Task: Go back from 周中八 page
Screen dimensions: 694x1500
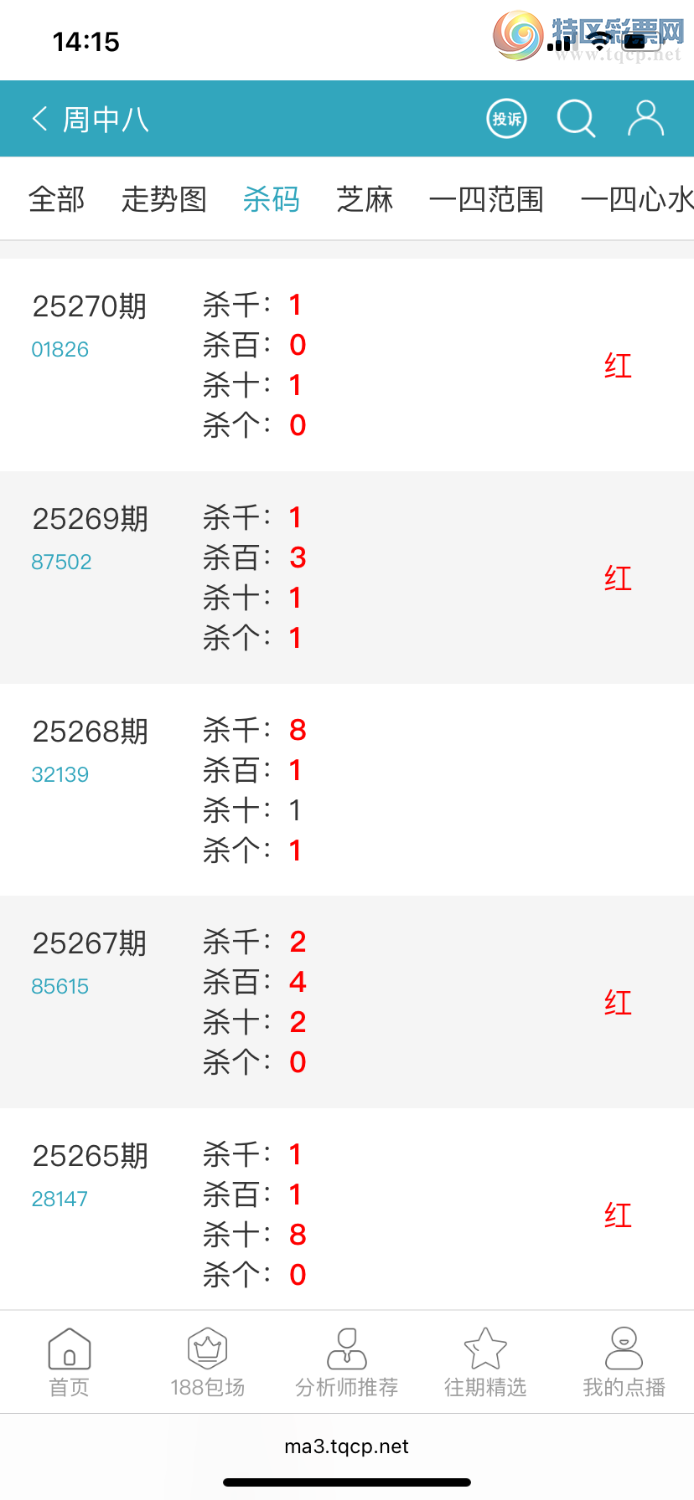Action: tap(40, 120)
